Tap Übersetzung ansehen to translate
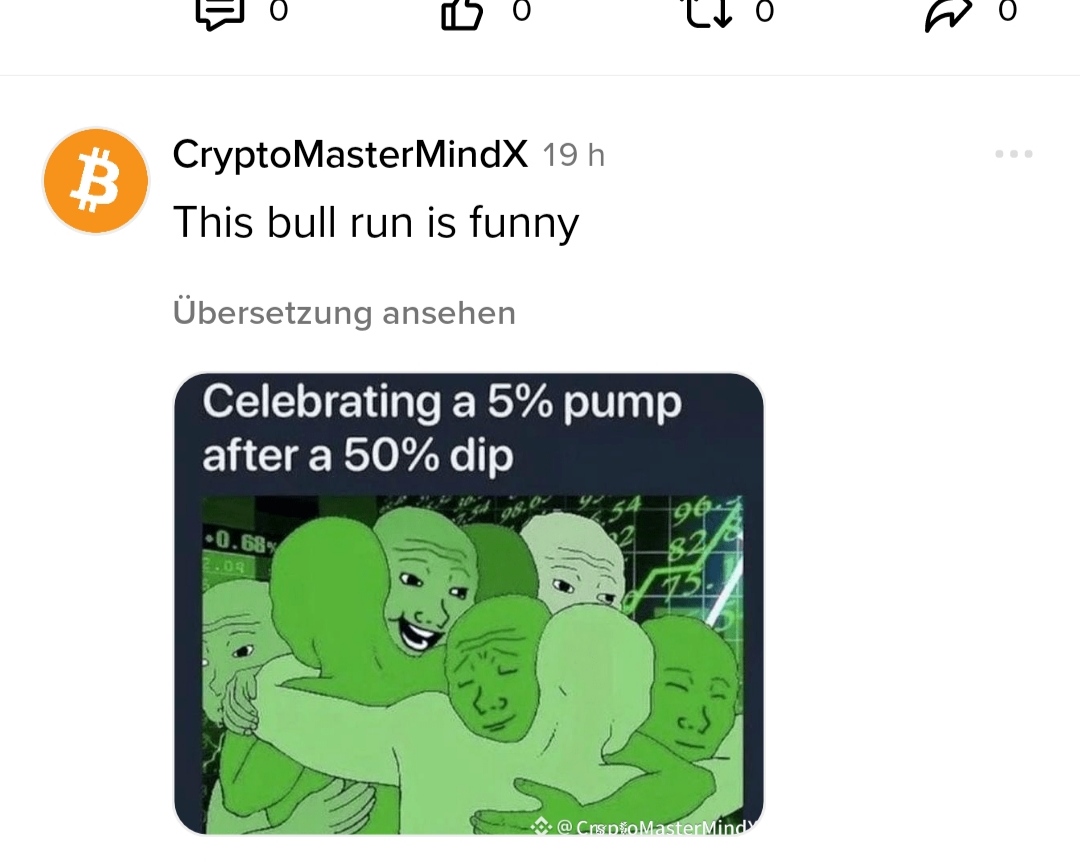This screenshot has width=1080, height=862. pyautogui.click(x=344, y=313)
